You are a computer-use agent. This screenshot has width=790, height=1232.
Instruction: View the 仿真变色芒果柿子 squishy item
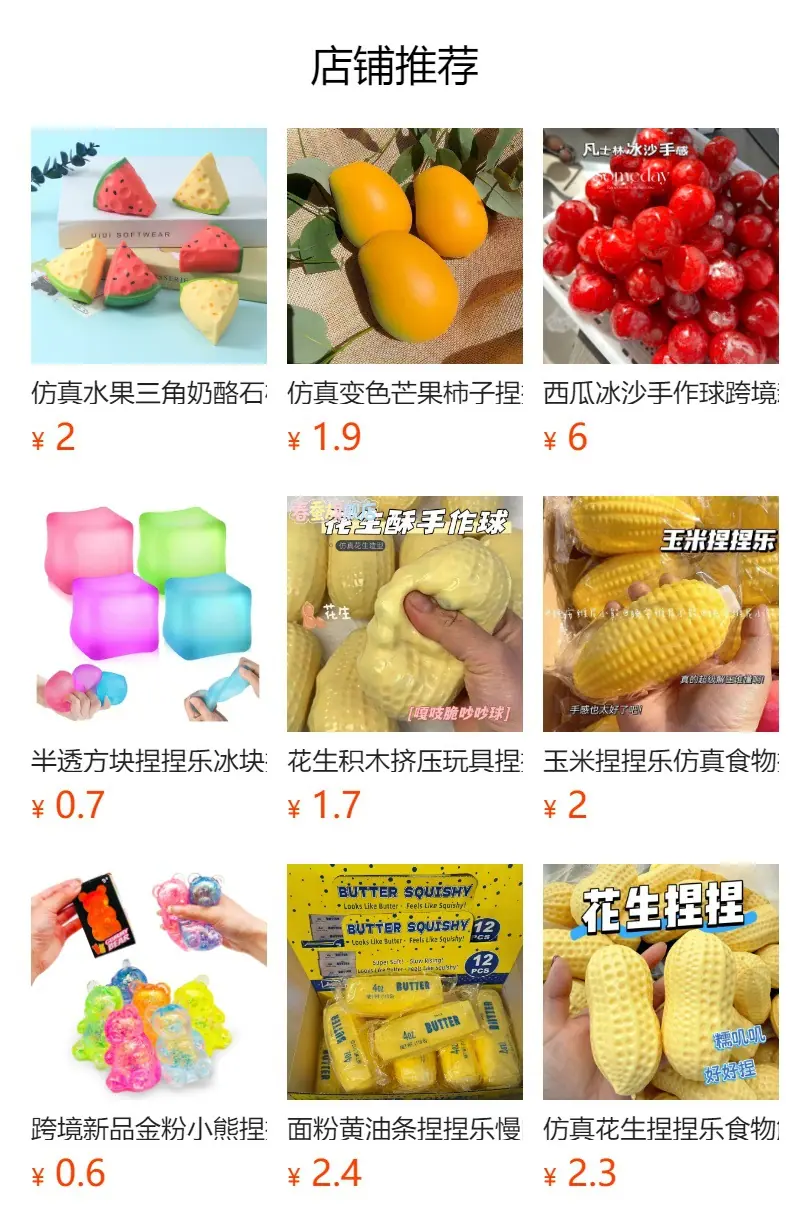pyautogui.click(x=405, y=291)
